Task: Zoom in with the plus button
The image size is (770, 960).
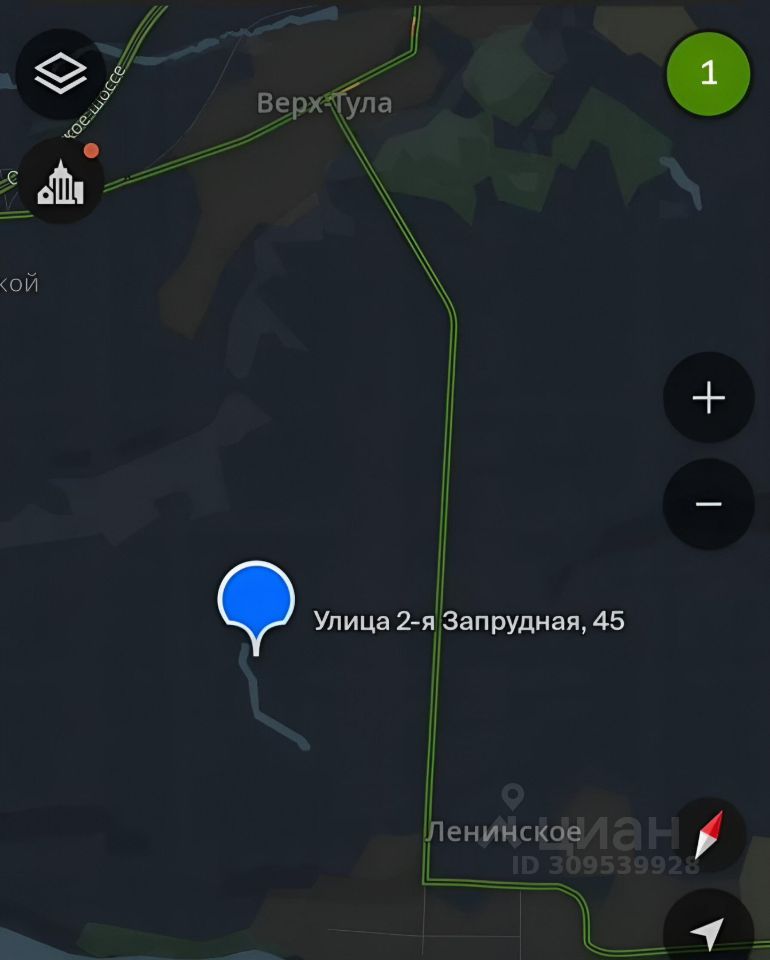Action: [708, 398]
